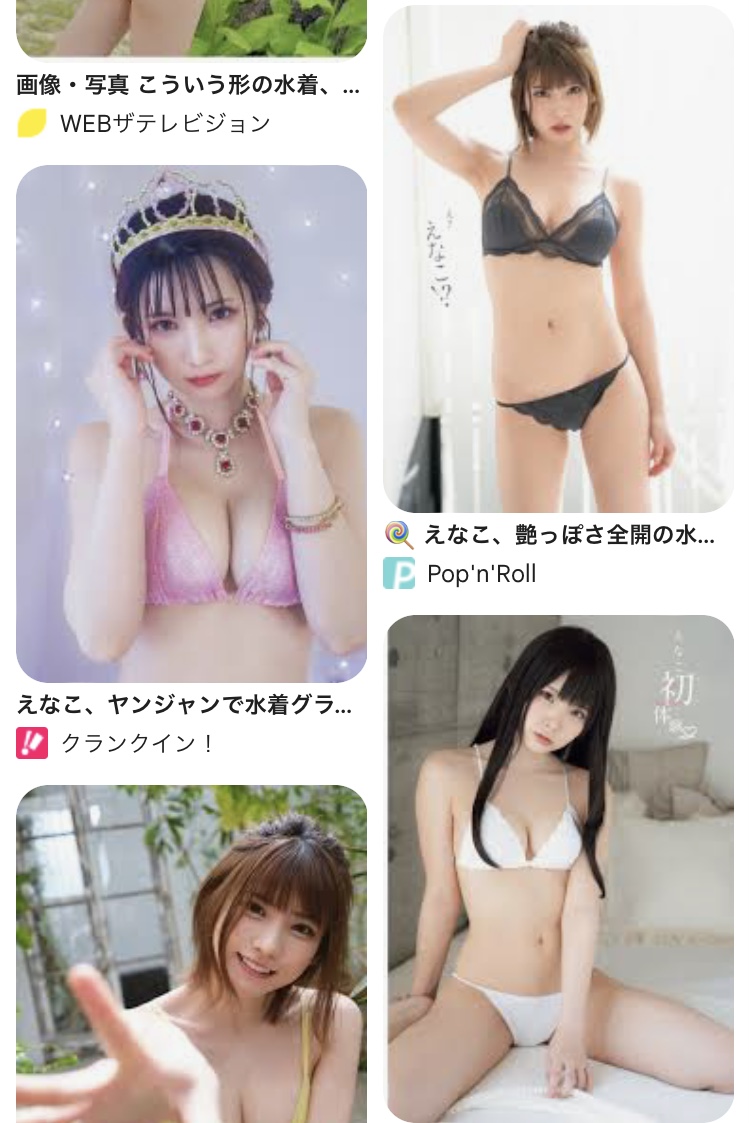Open the クランクイン！ image tile
This screenshot has height=1123, width=750.
[191, 424]
